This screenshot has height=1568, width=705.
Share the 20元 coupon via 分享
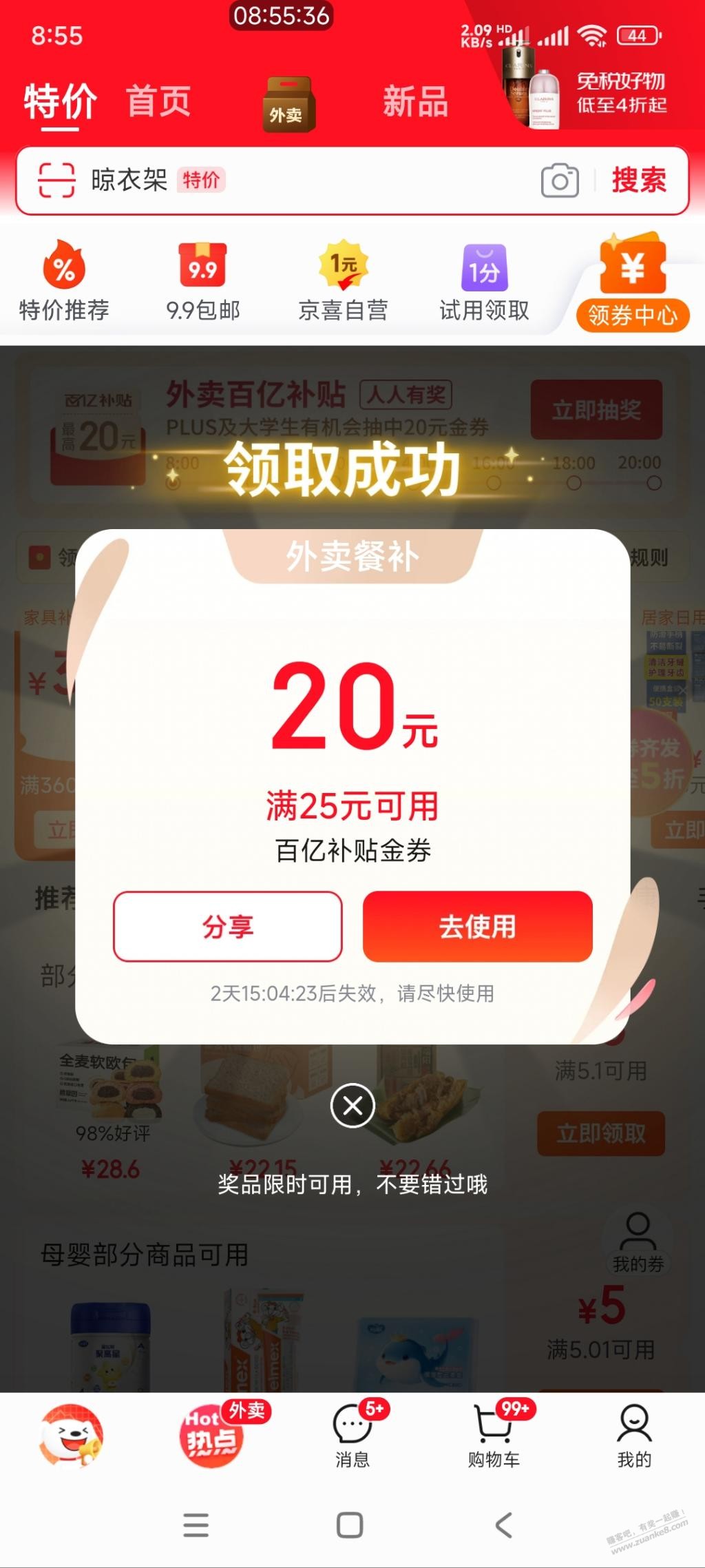click(x=227, y=926)
